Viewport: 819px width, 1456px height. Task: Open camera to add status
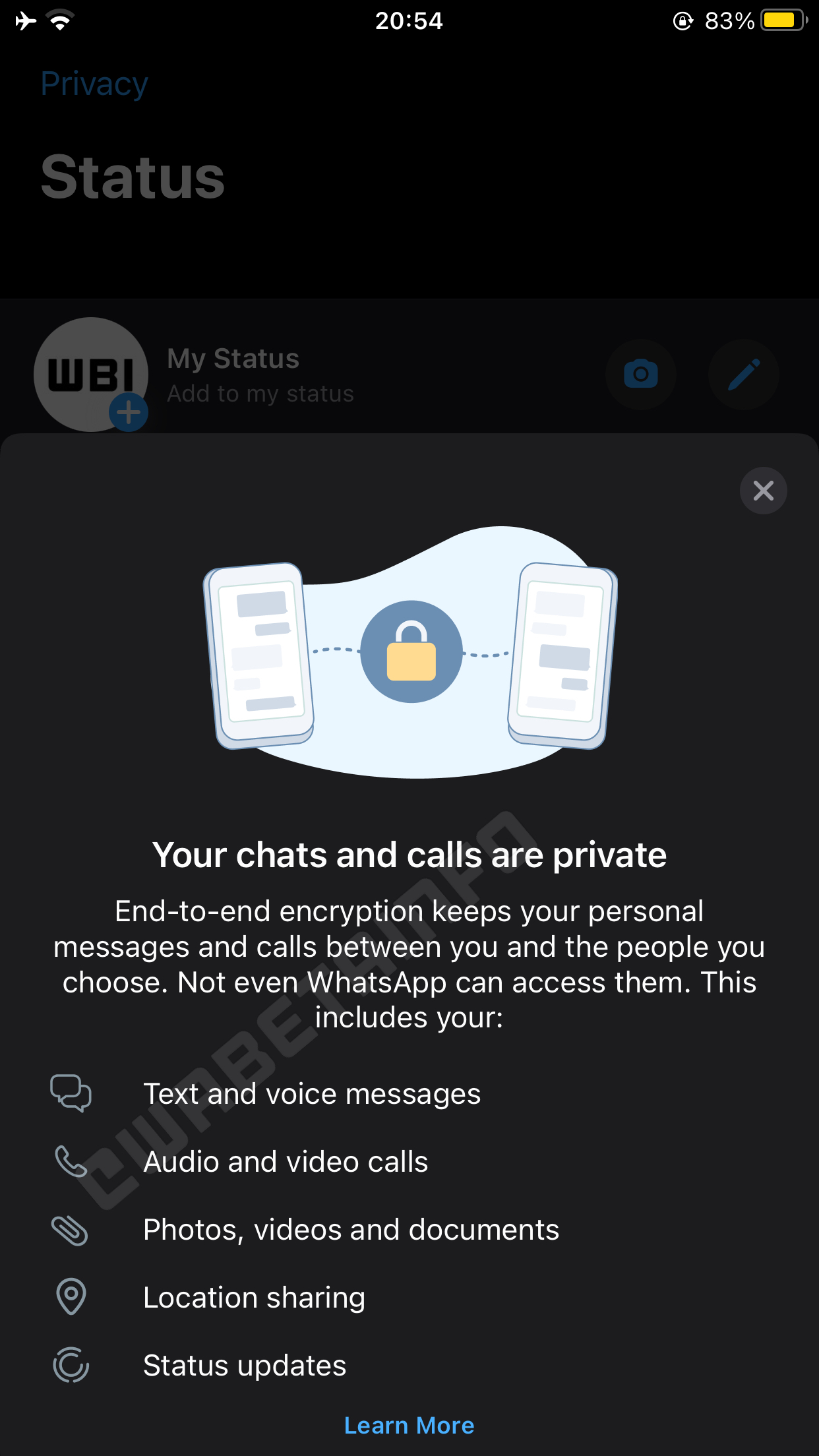tap(640, 375)
